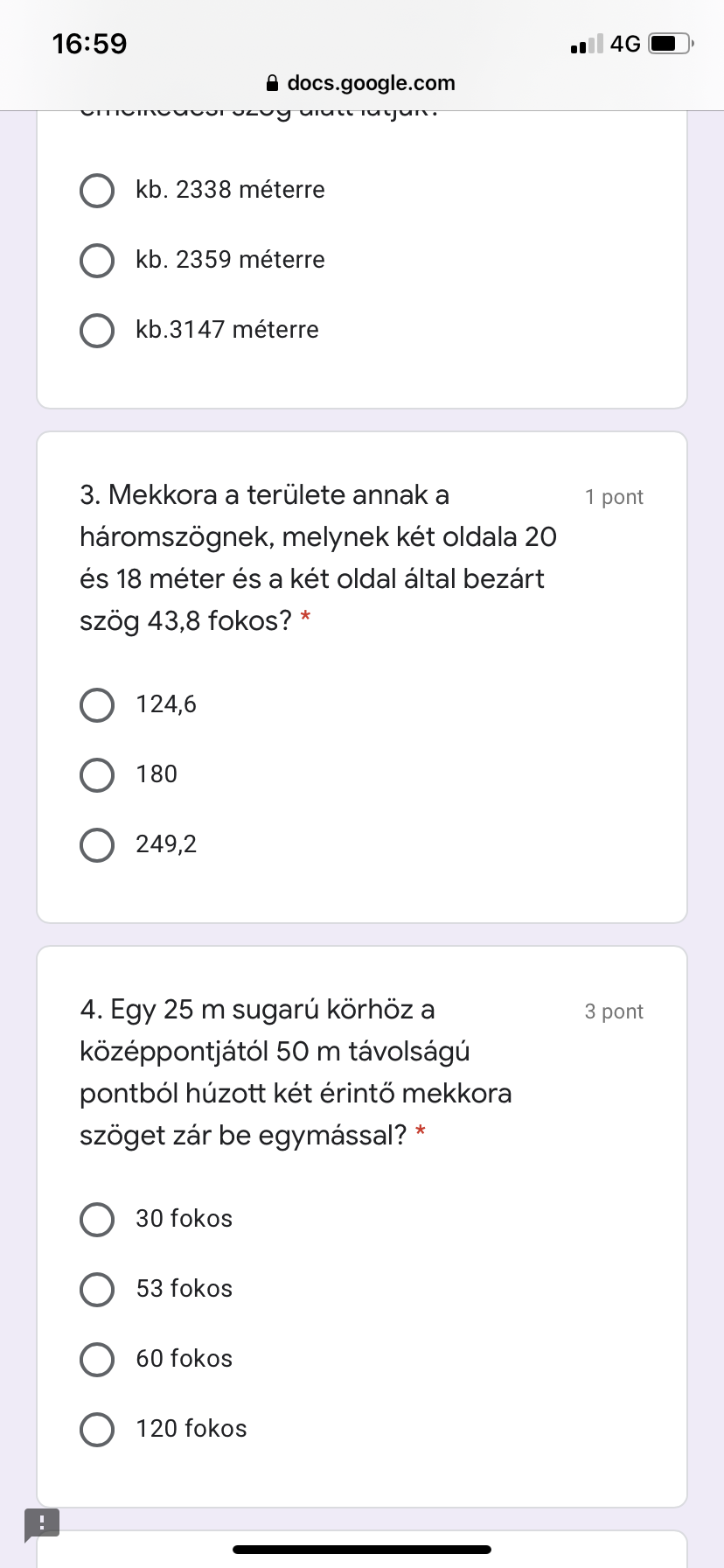The height and width of the screenshot is (1568, 724).
Task: Mark 249,2 as the answer
Action: click(x=97, y=845)
